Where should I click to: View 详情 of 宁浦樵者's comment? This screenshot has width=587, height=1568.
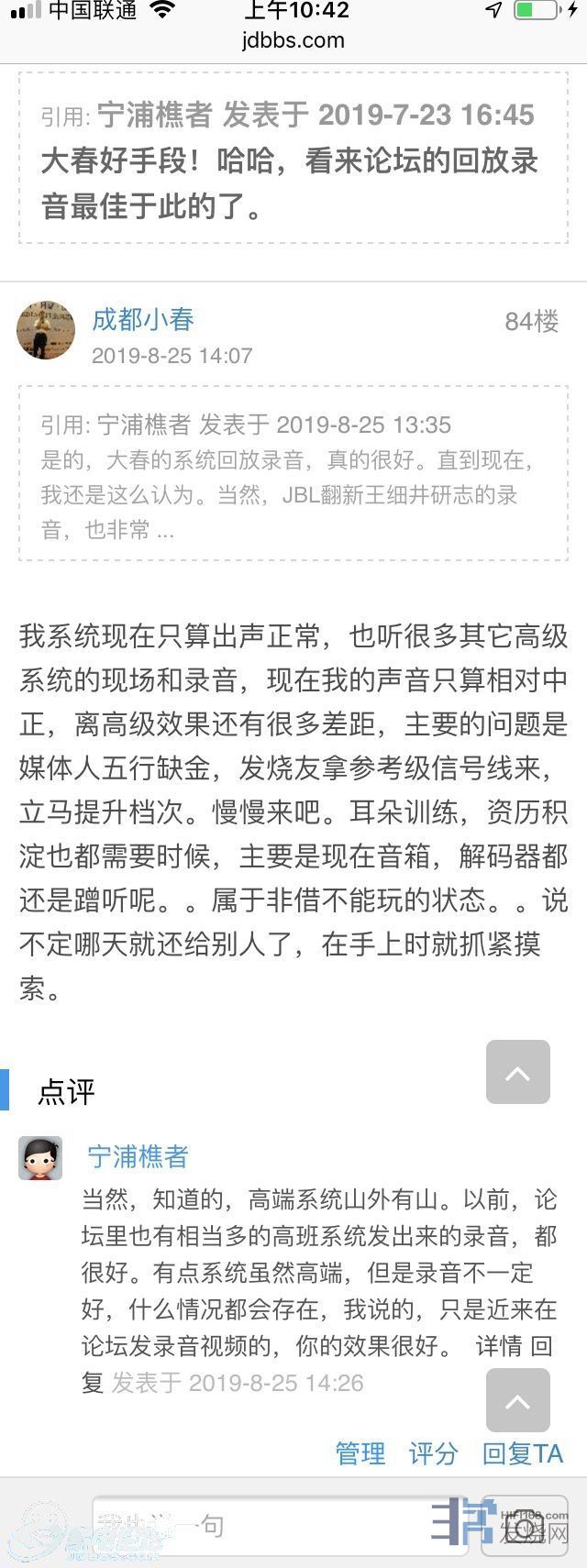(498, 1346)
